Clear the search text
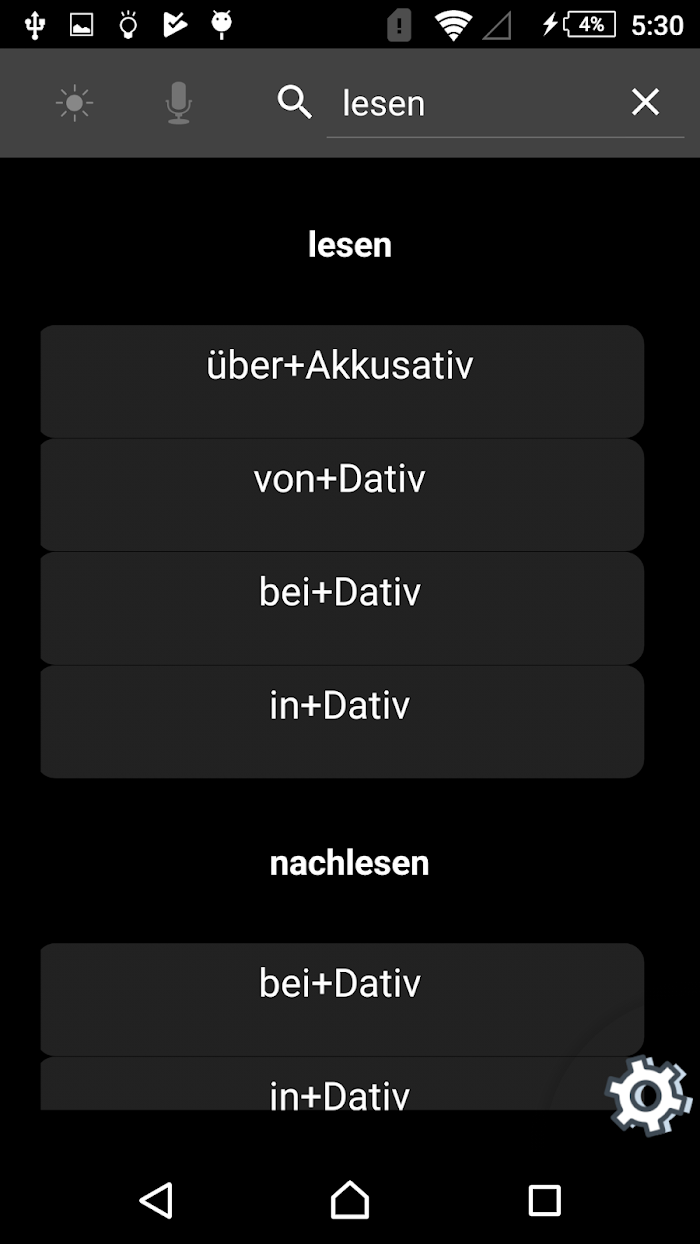This screenshot has width=700, height=1244. tap(645, 102)
